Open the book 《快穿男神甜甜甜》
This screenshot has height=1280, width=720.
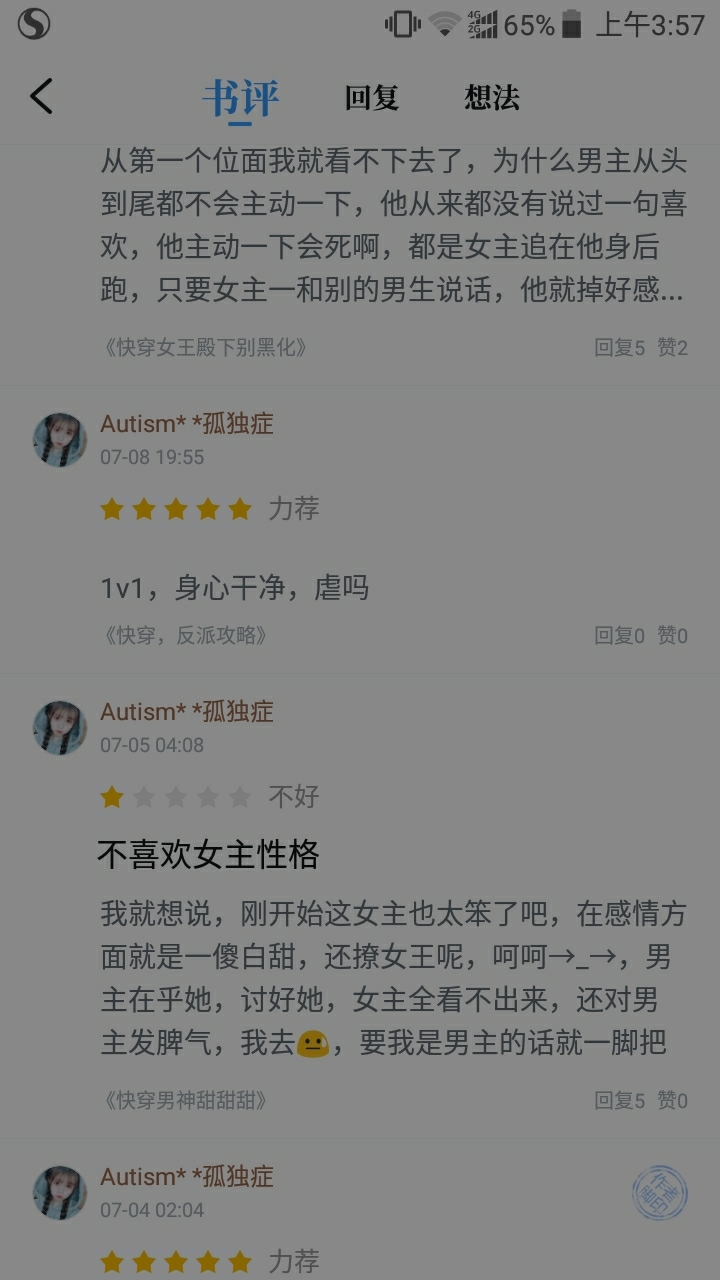tap(186, 1100)
